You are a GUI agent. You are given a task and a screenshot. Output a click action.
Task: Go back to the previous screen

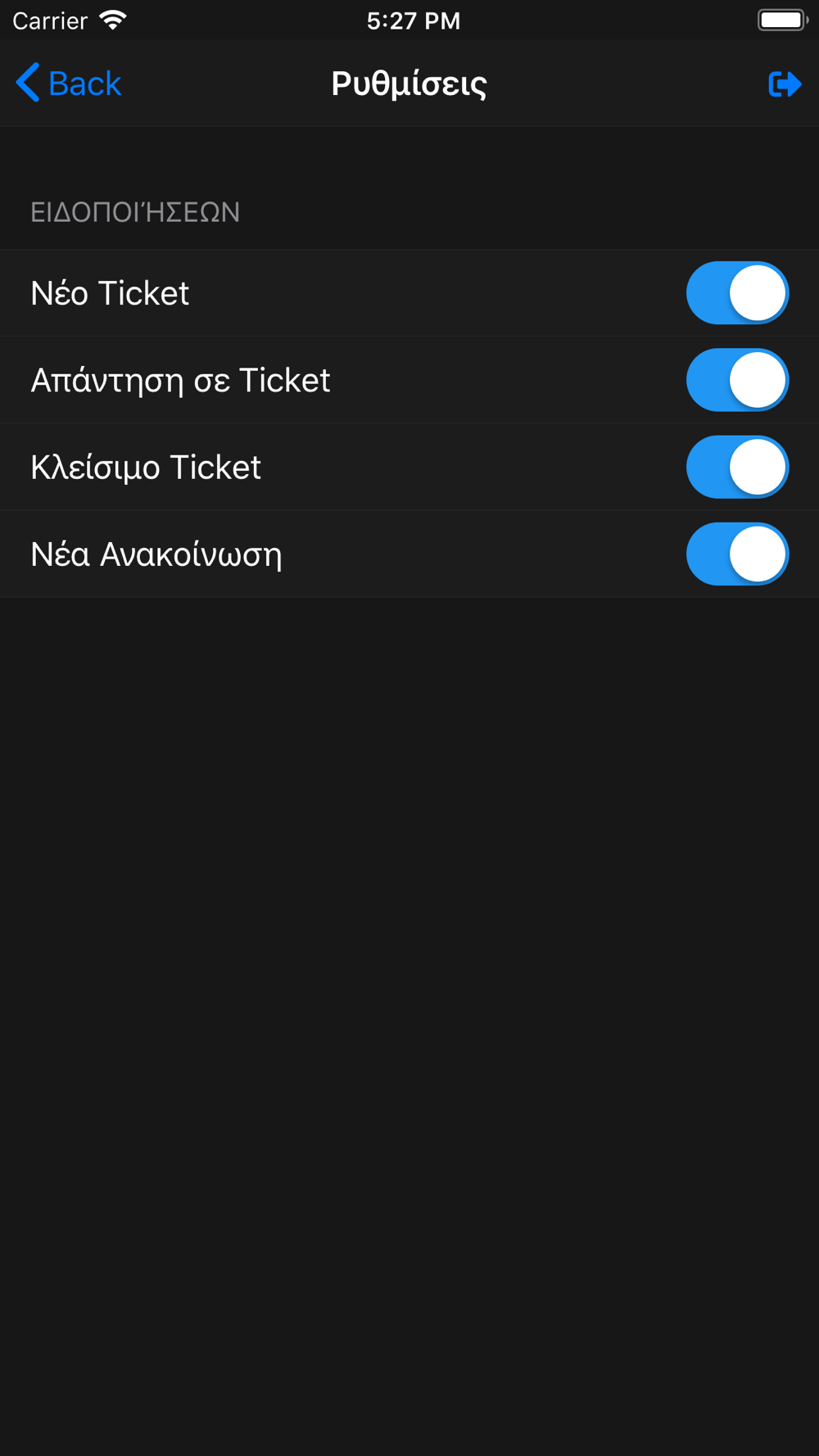(69, 84)
